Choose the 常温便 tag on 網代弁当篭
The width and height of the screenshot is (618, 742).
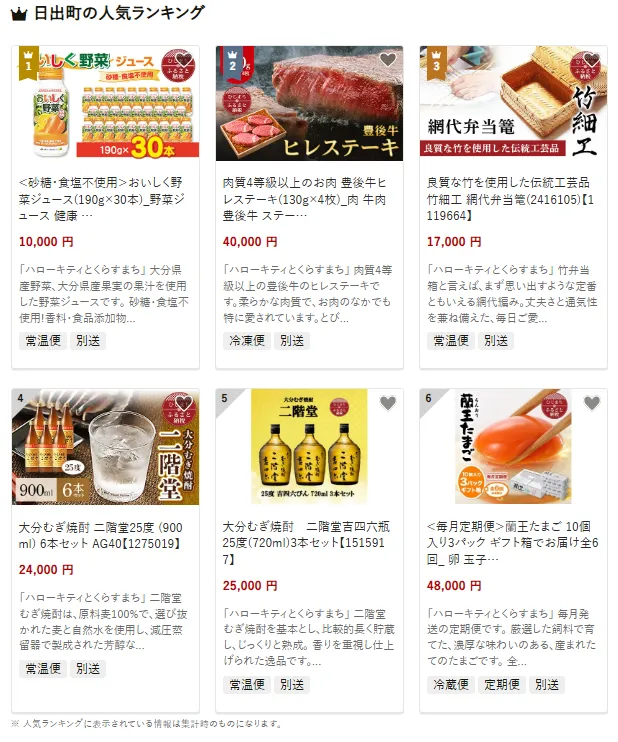(x=449, y=341)
